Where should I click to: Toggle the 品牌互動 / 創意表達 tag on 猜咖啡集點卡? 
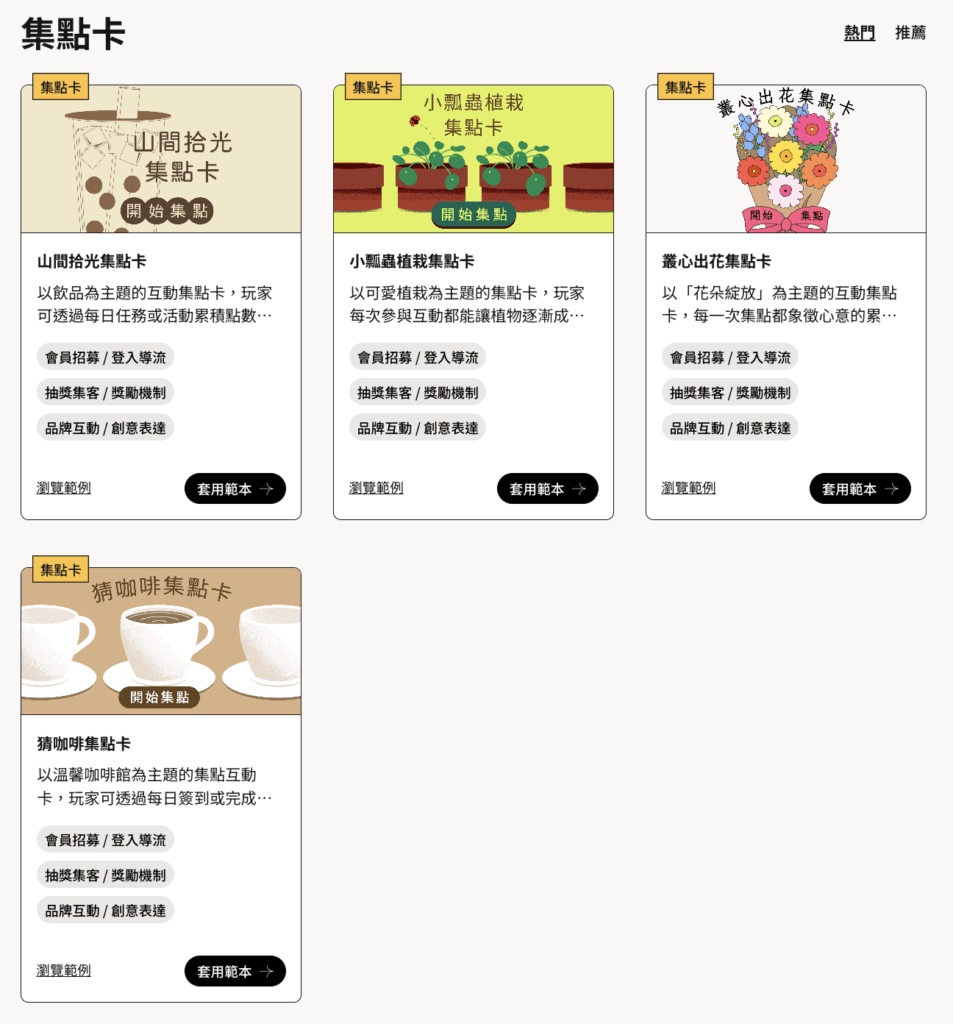click(x=105, y=910)
